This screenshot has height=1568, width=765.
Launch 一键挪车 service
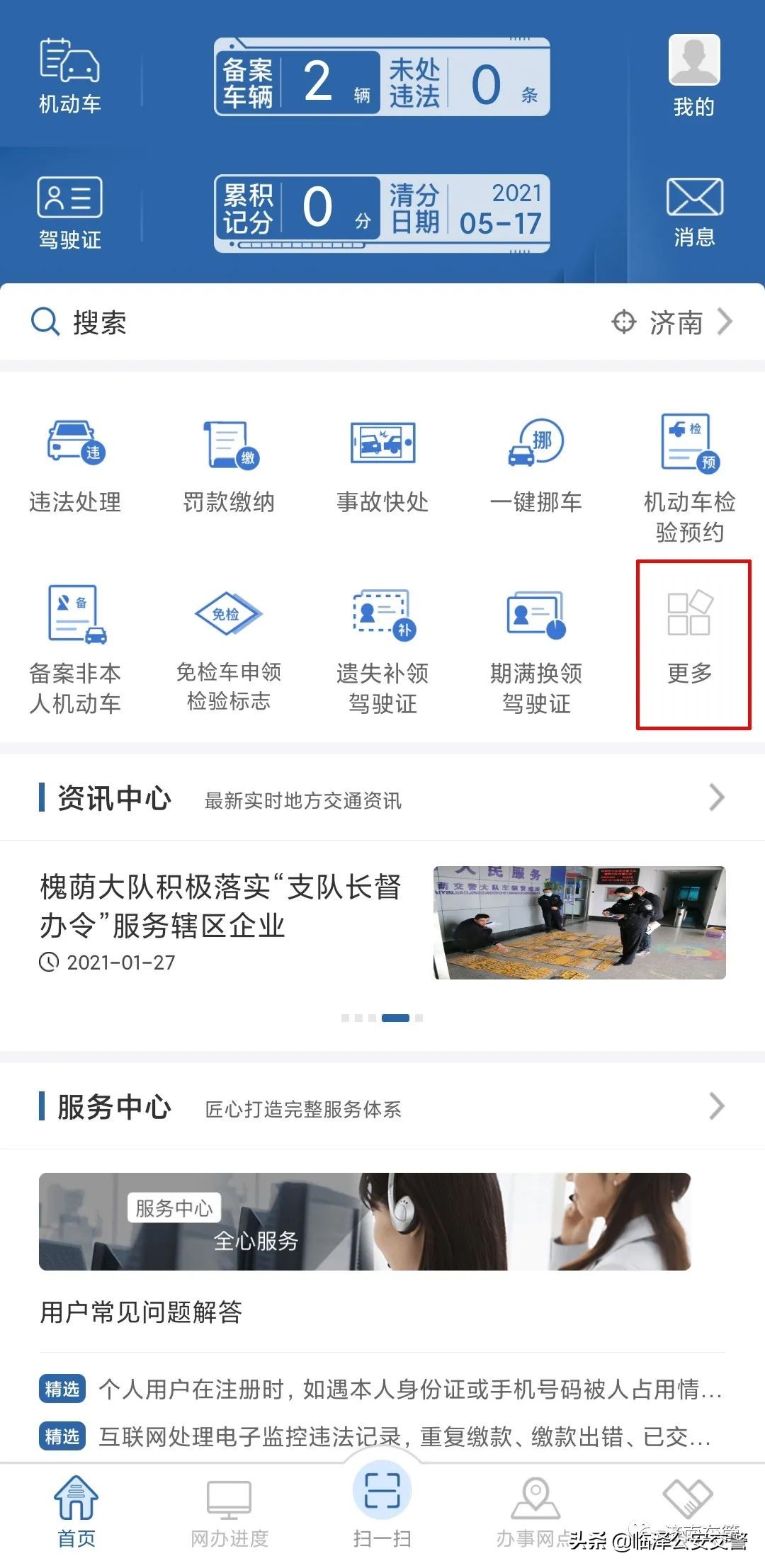tap(536, 464)
